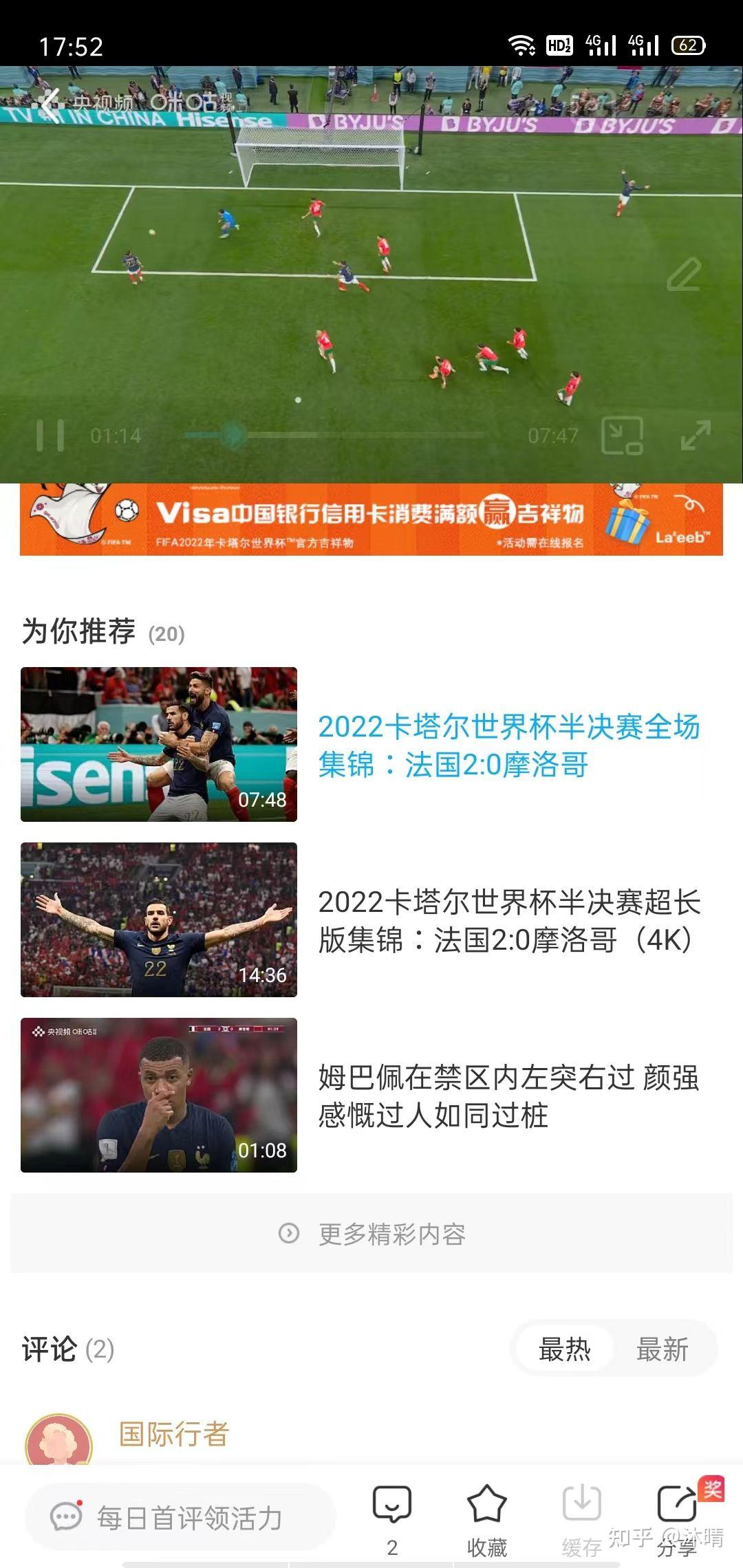Viewport: 743px width, 1568px height.
Task: Pause the playing video
Action: point(50,436)
